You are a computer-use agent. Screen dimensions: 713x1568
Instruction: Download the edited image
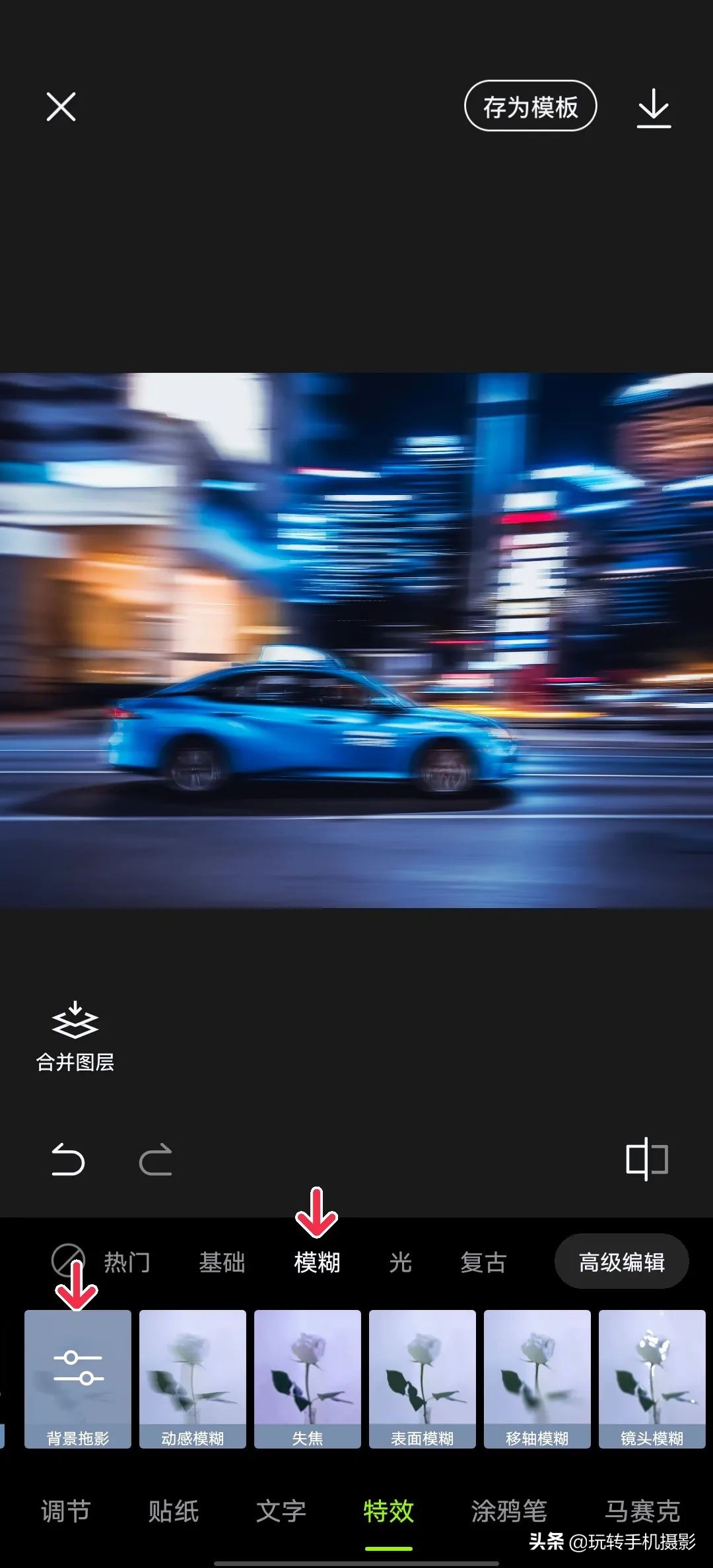click(x=654, y=108)
